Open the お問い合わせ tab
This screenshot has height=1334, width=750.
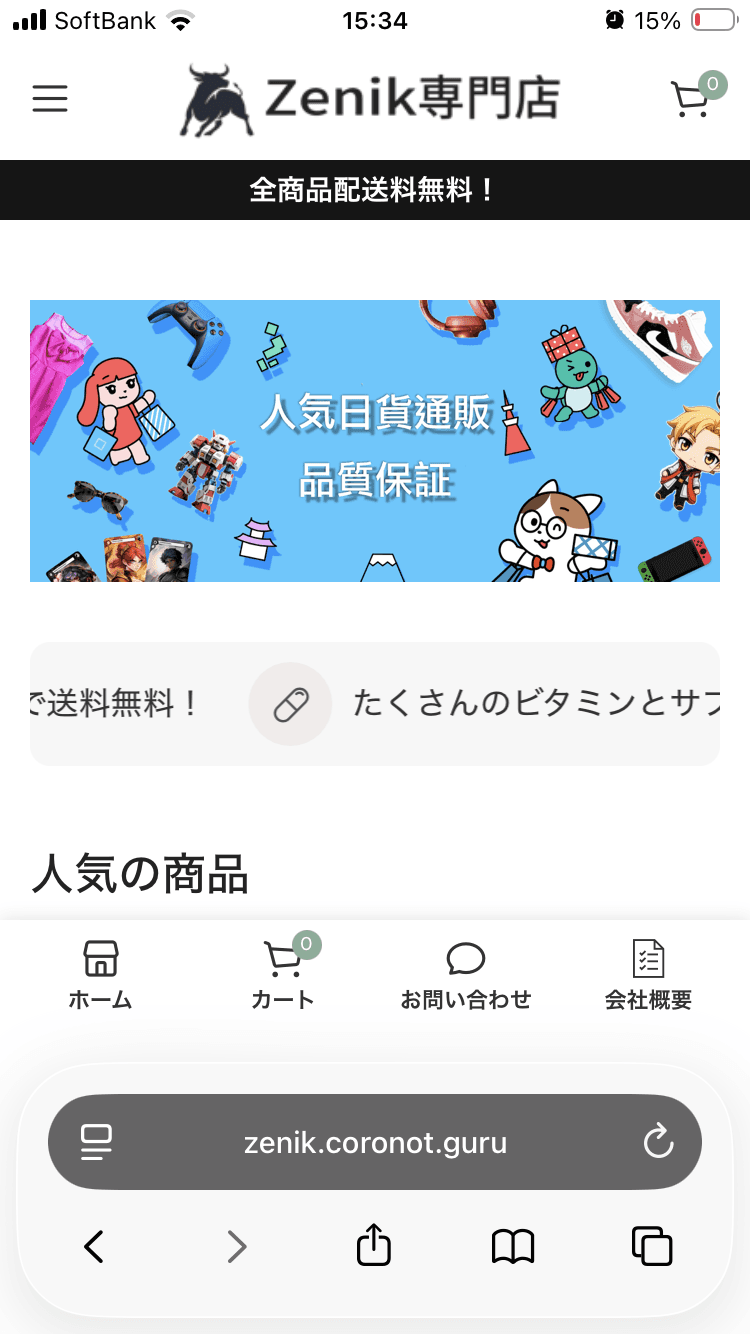point(466,974)
